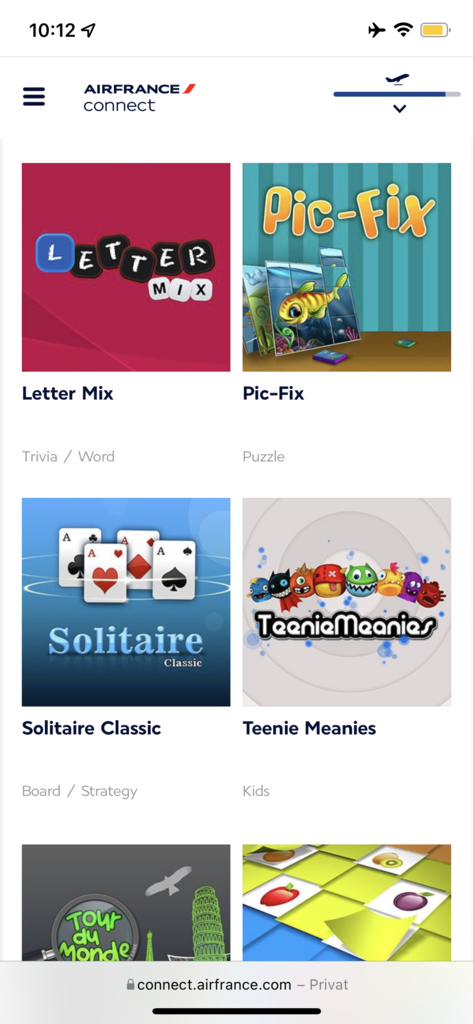Screen dimensions: 473x1024
Task: Tap the connect.airfrance.com address bar
Action: [x=236, y=984]
